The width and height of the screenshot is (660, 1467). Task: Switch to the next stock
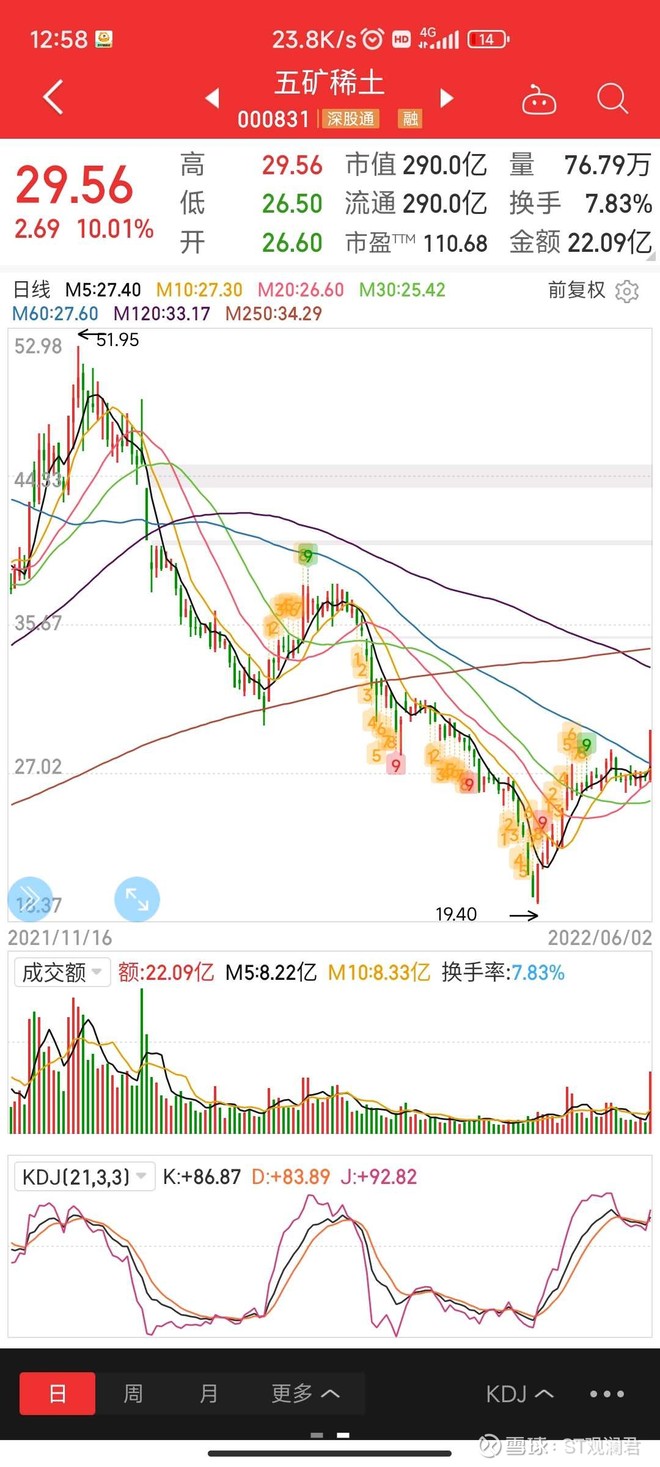coord(447,98)
